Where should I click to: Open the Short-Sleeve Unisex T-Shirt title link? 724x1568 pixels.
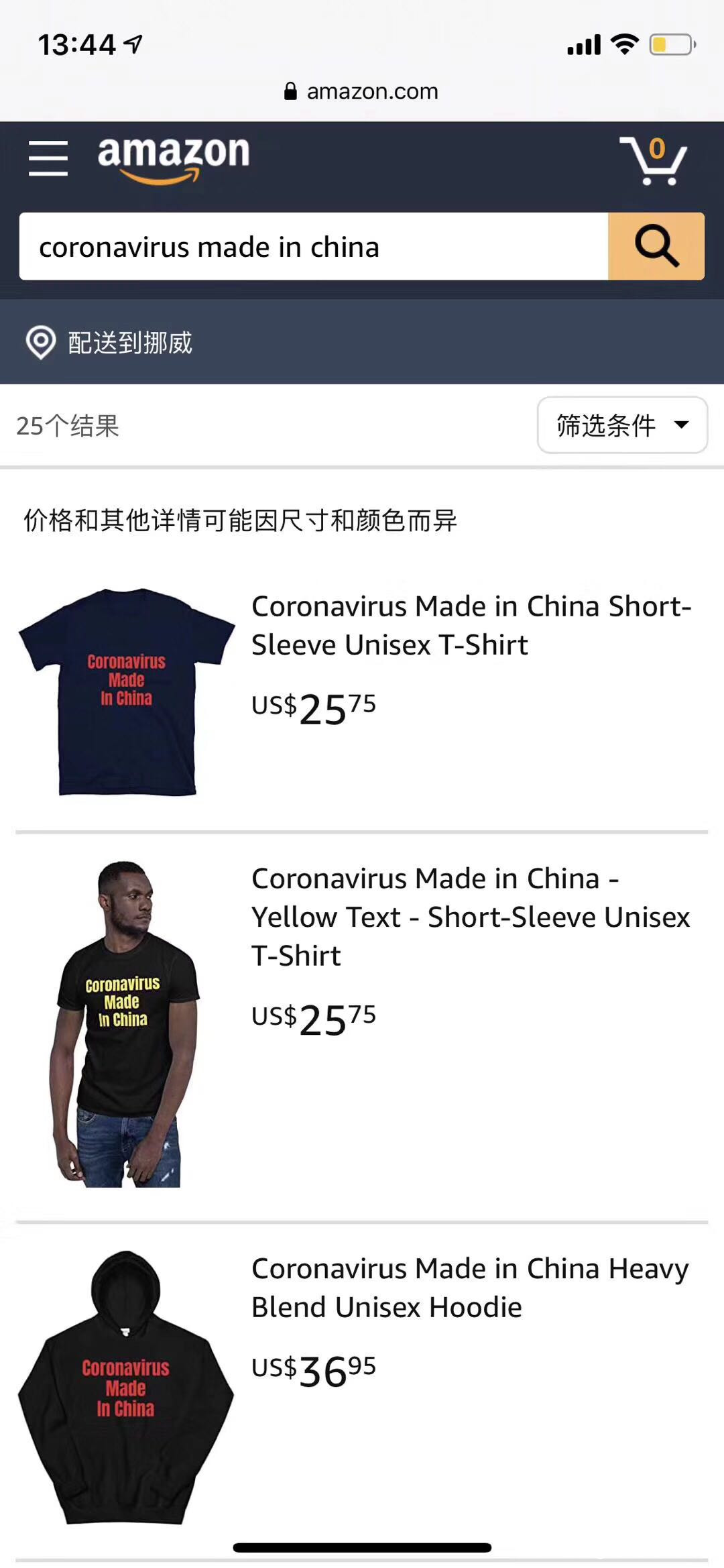tap(471, 625)
